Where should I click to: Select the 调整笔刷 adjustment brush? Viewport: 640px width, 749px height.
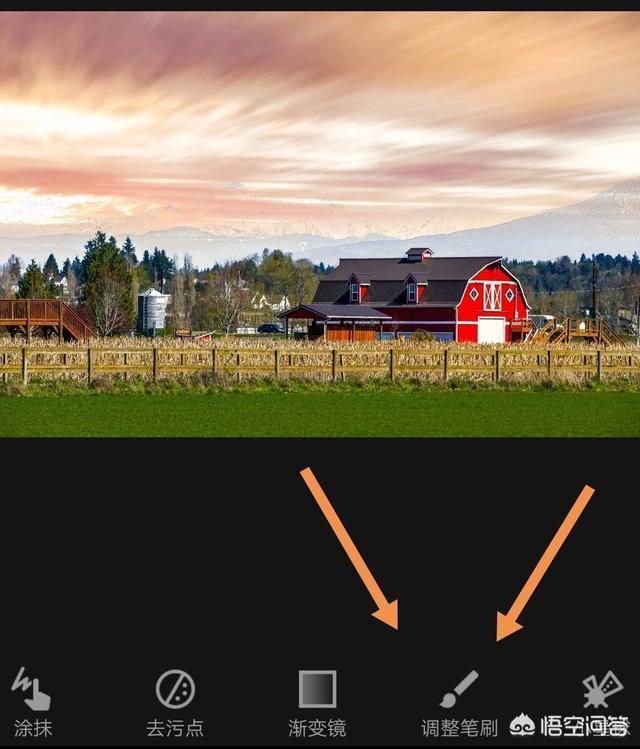click(459, 691)
